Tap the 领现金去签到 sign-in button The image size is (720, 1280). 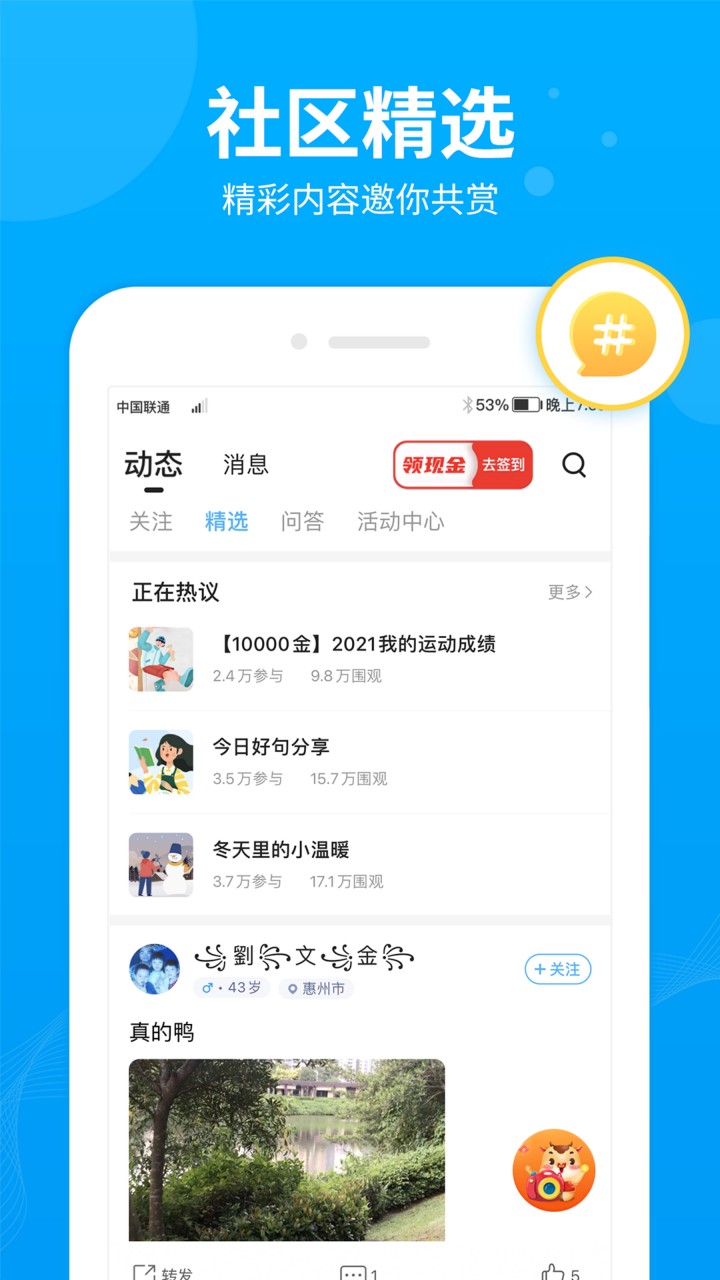[x=462, y=465]
